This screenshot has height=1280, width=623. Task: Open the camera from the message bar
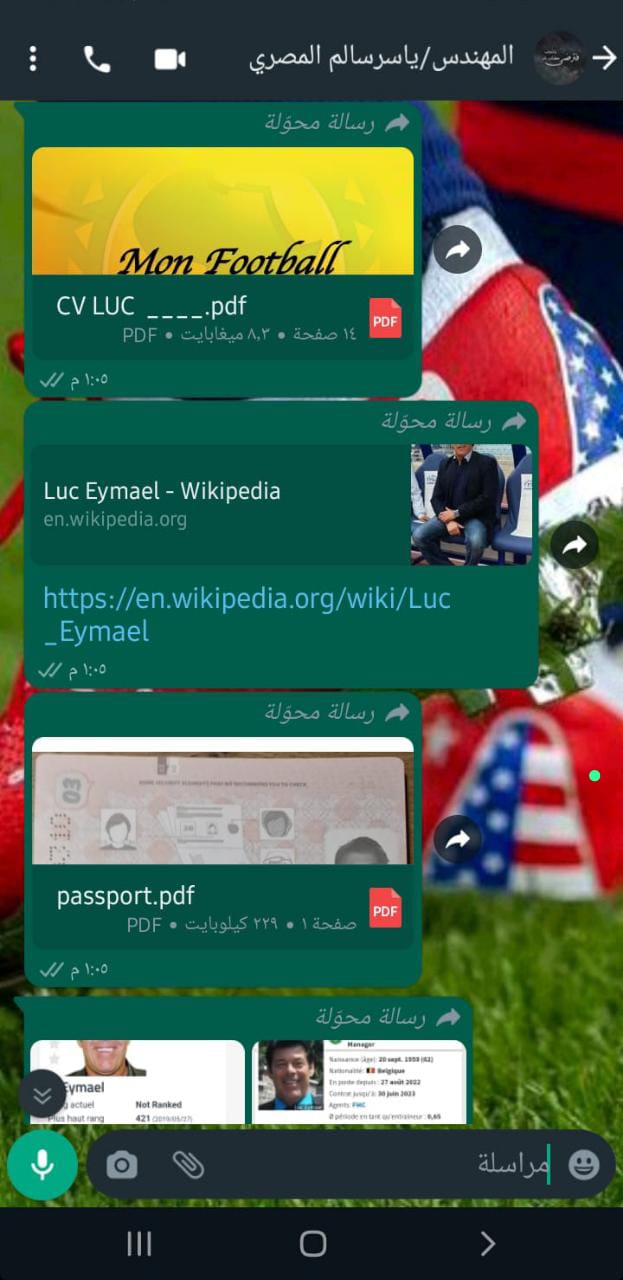pos(122,1164)
